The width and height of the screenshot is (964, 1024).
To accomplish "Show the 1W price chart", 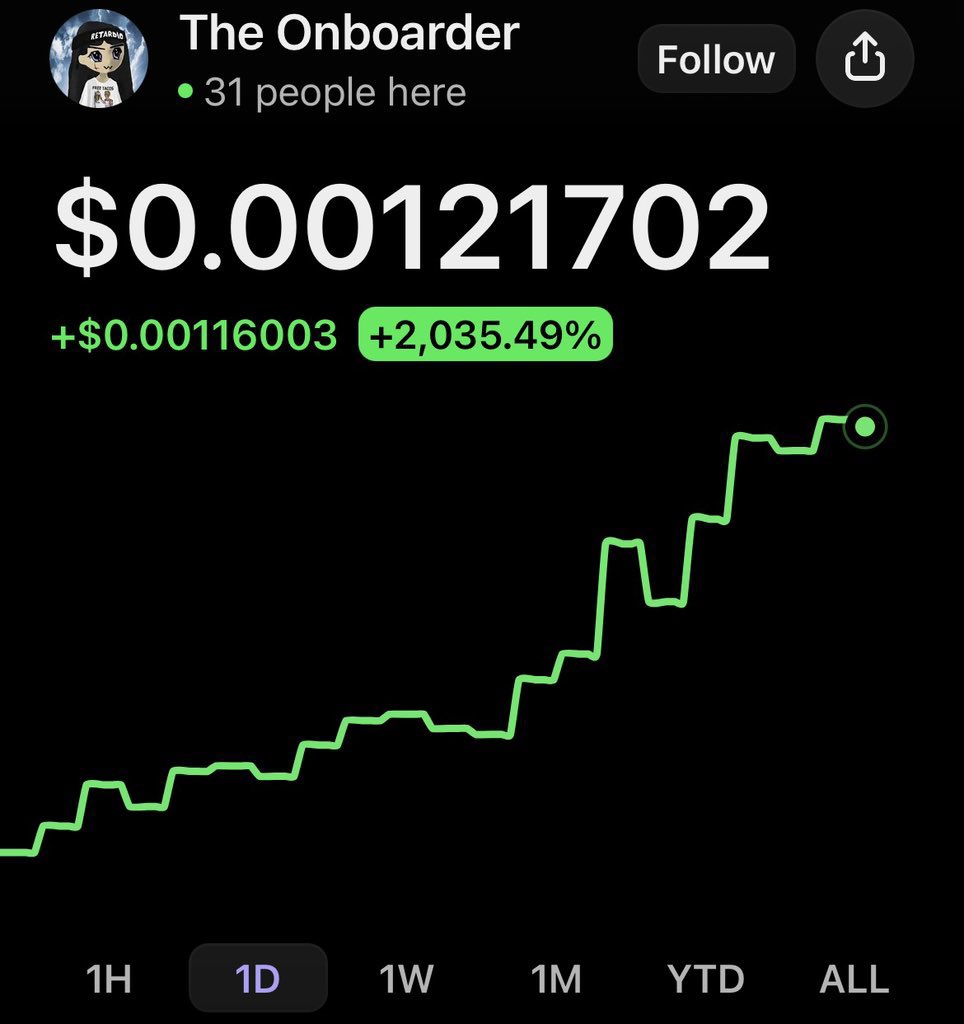I will click(x=406, y=978).
